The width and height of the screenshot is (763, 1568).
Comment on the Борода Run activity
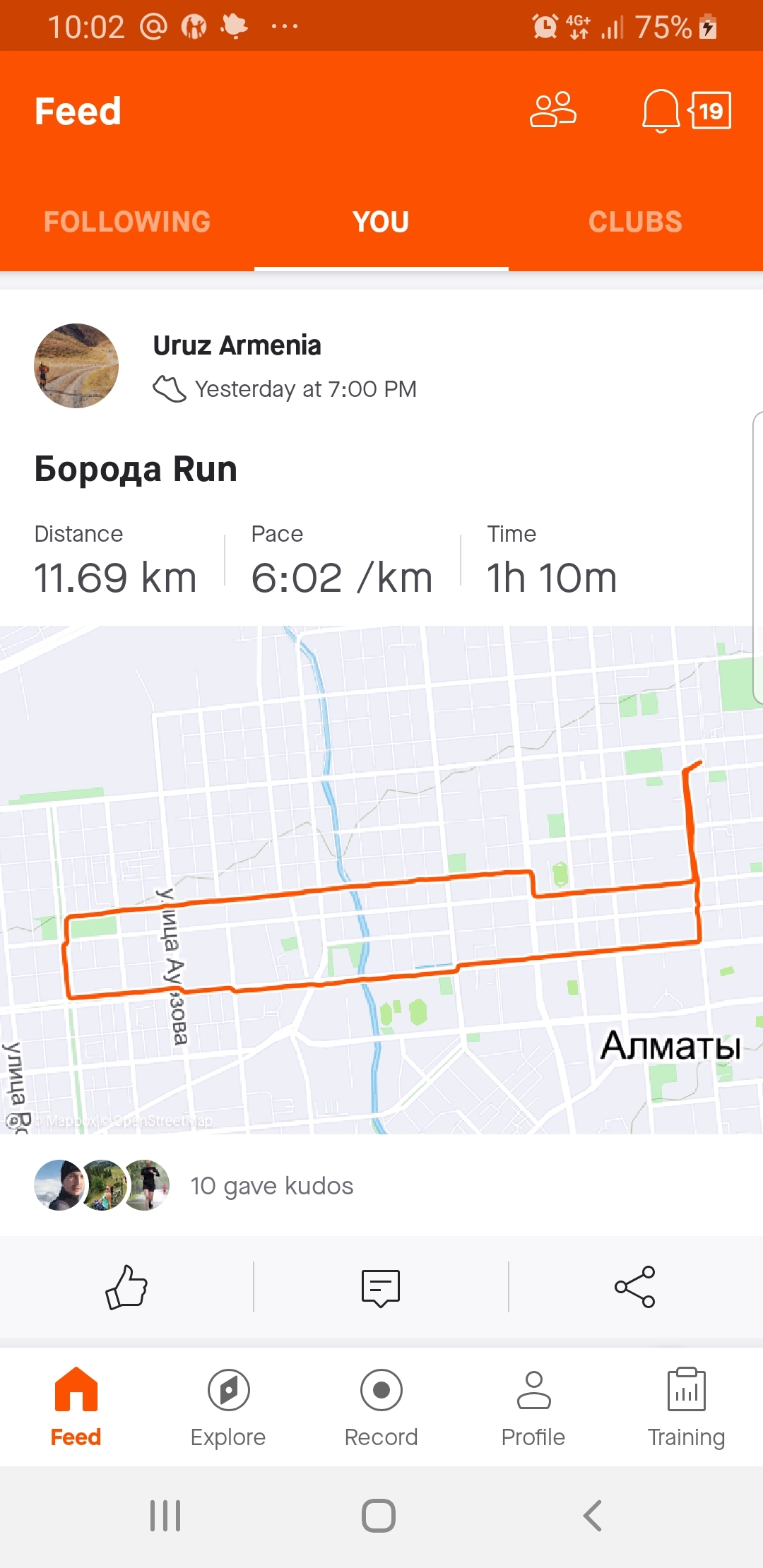pos(381,1287)
